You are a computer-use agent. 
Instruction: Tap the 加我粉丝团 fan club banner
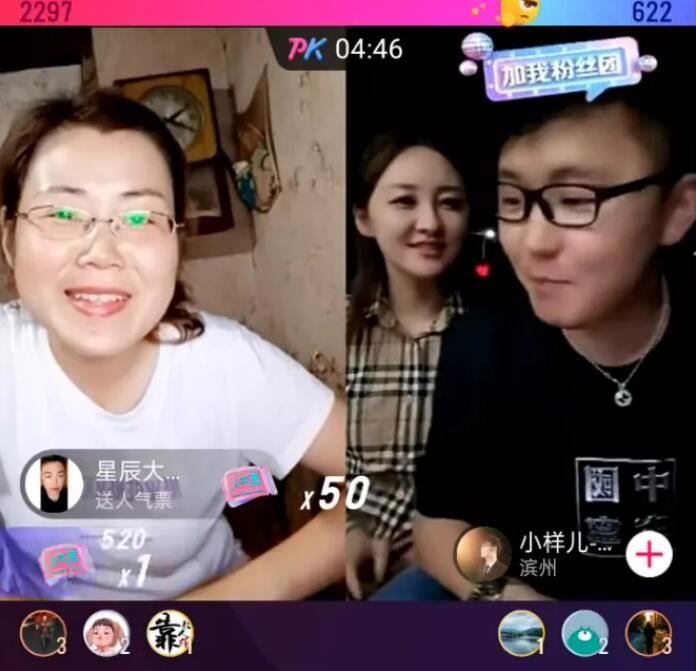[x=559, y=69]
